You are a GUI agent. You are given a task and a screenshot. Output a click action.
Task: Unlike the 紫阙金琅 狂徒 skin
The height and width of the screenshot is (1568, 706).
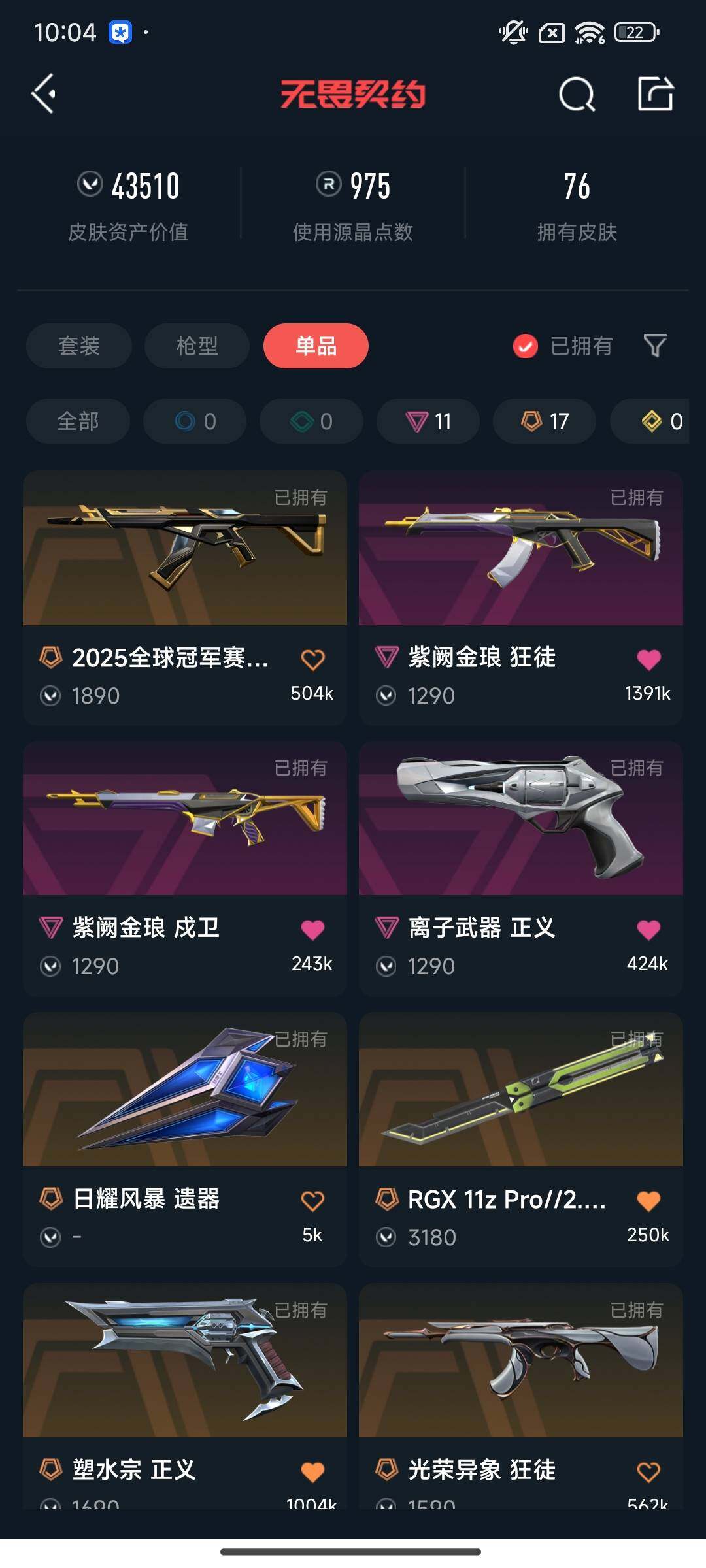tap(648, 660)
